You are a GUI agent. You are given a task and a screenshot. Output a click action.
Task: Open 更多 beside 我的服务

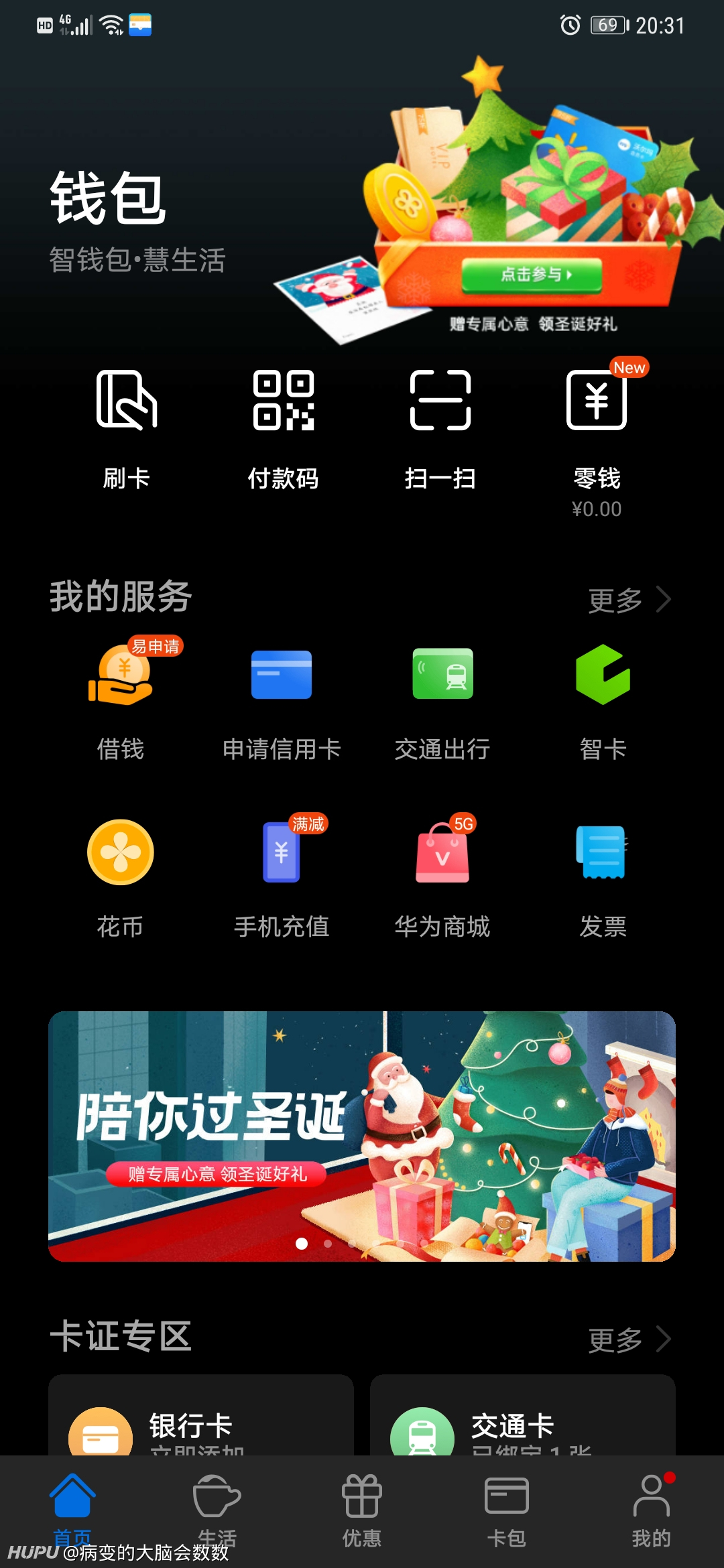[629, 600]
